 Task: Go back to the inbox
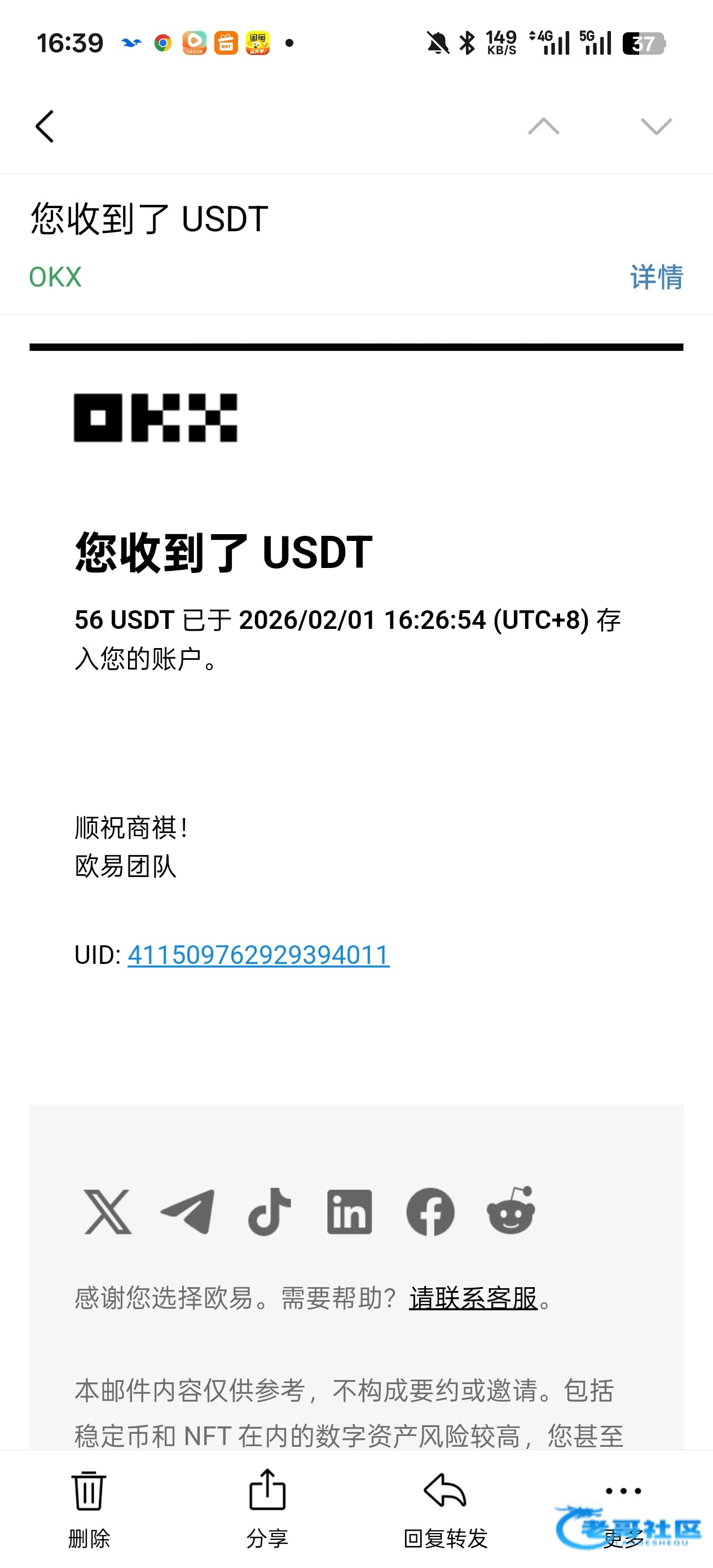coord(45,126)
